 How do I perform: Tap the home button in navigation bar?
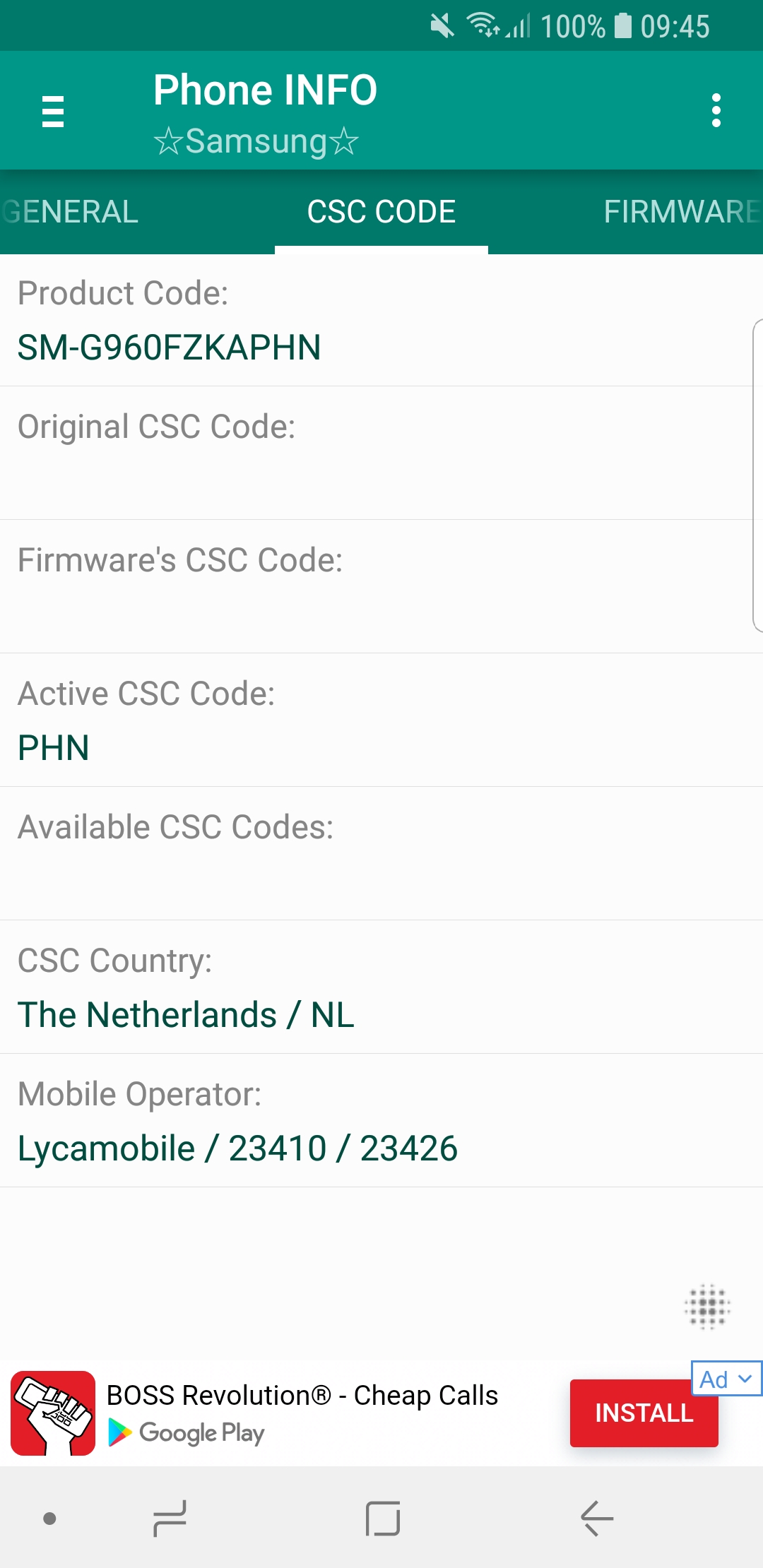383,1519
